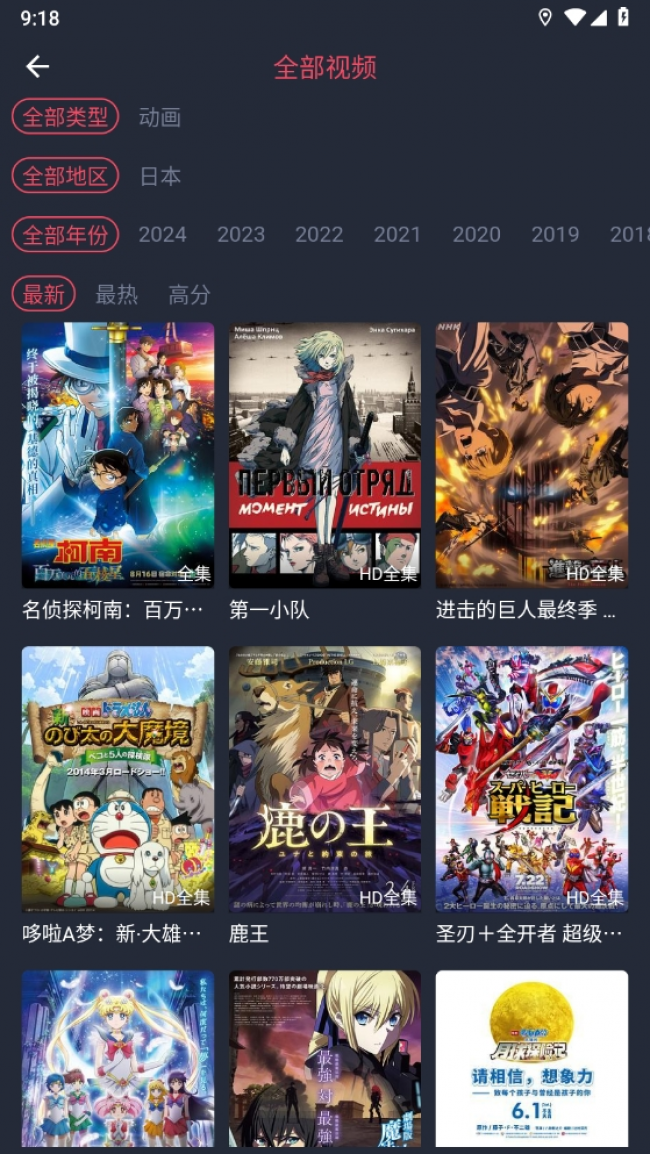Filter by 动画 type
The image size is (650, 1154).
pos(160,117)
